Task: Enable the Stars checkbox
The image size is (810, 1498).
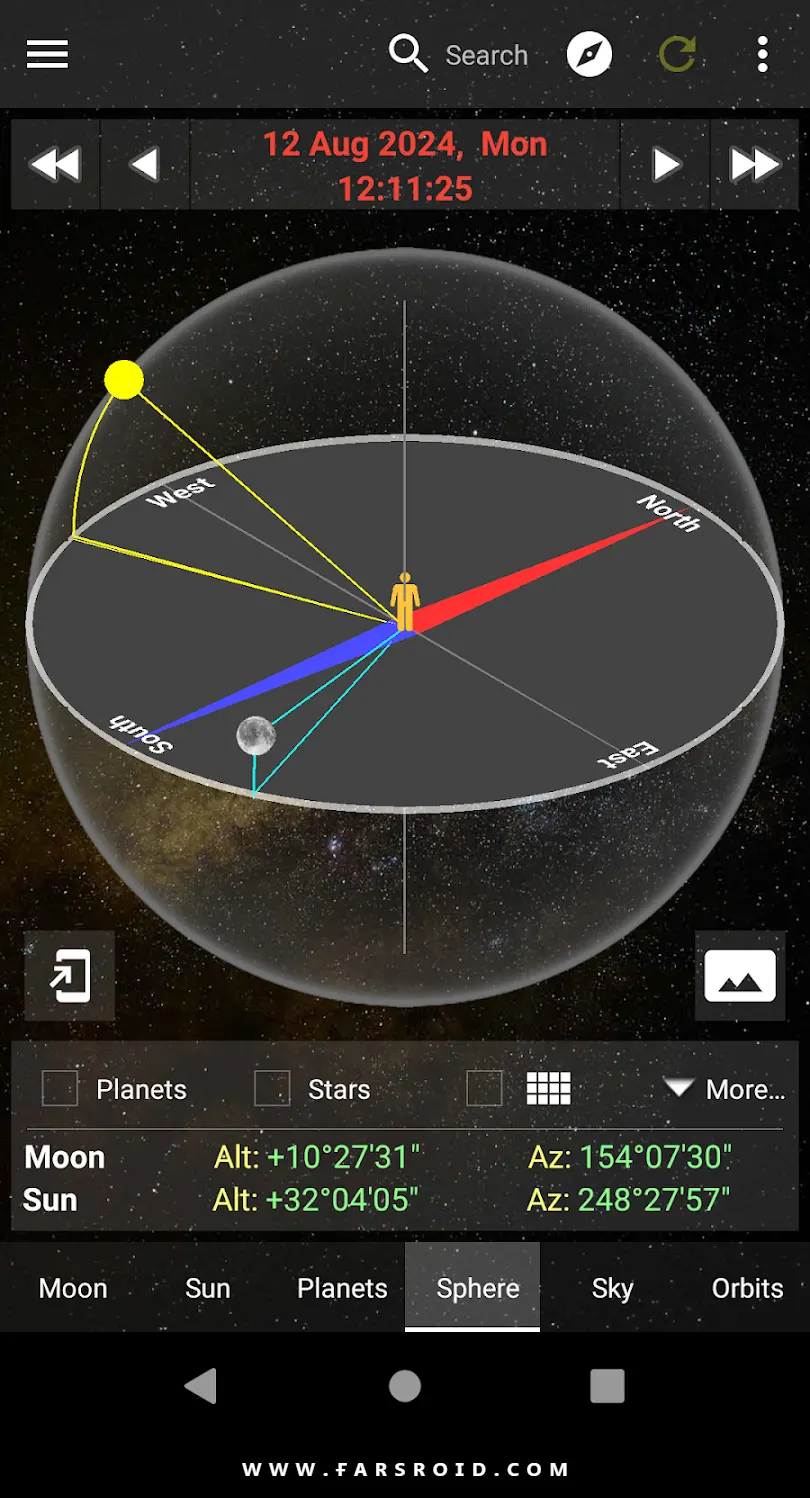Action: (x=272, y=1089)
